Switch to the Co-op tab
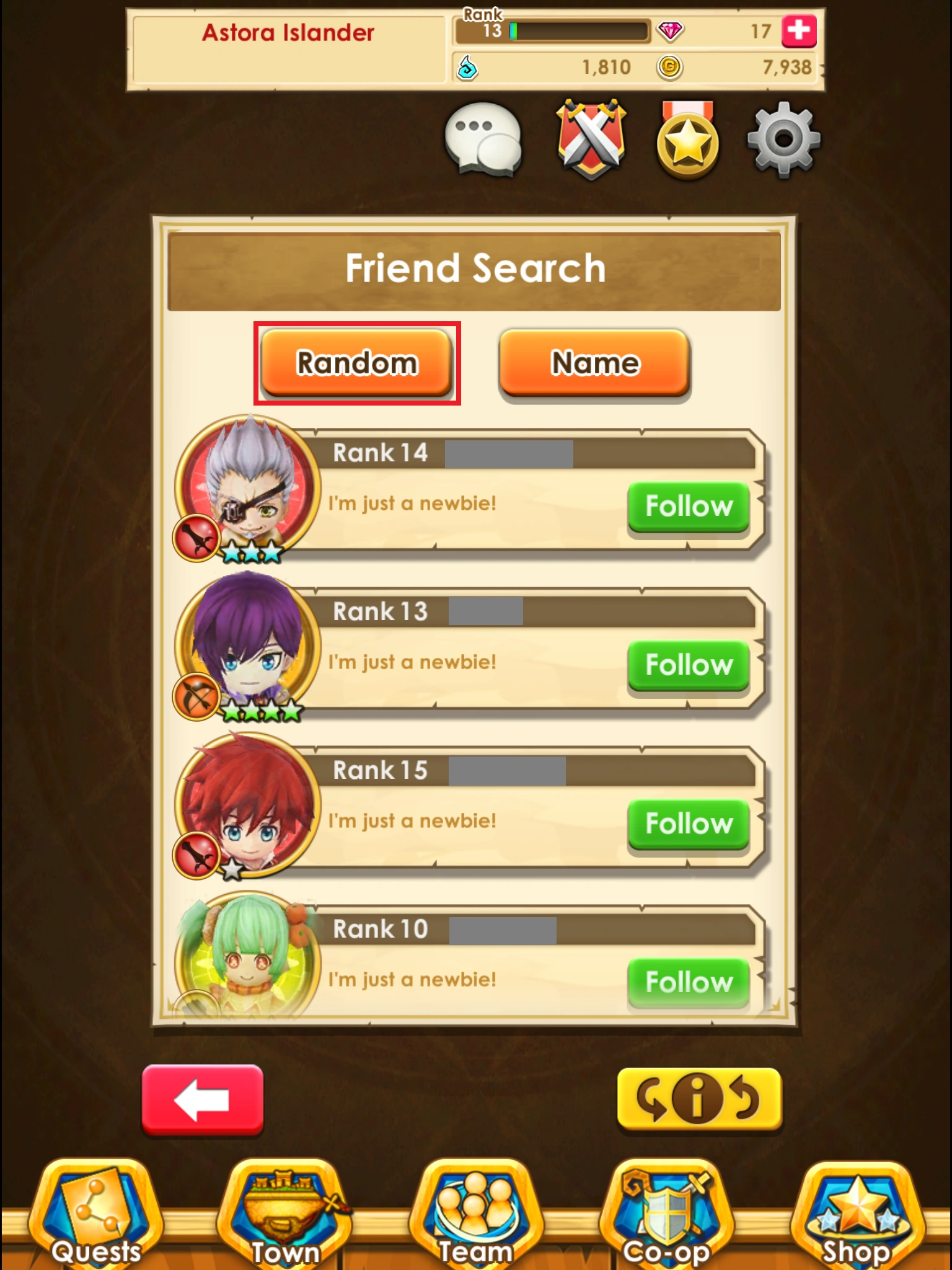The width and height of the screenshot is (952, 1270). [667, 1214]
